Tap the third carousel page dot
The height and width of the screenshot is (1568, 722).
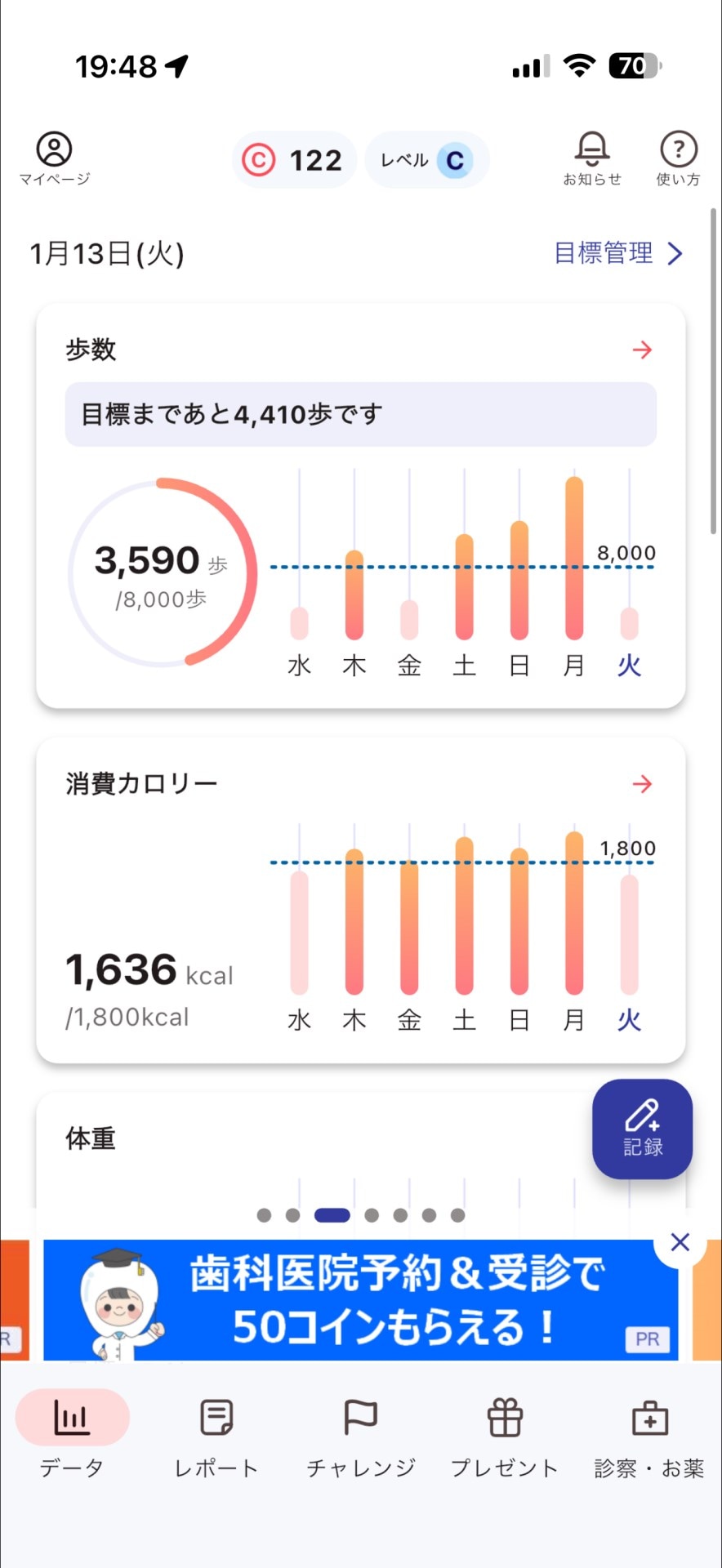pyautogui.click(x=331, y=1214)
